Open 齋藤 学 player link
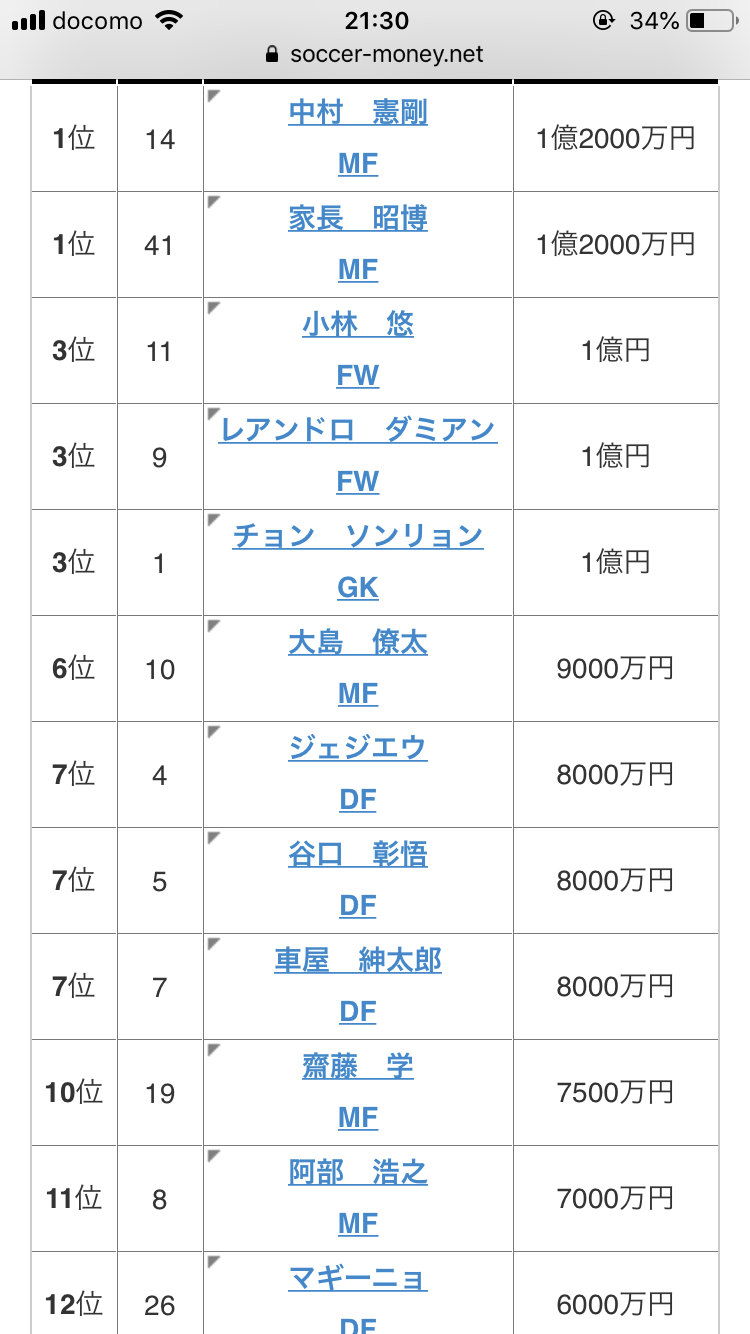The image size is (750, 1334). click(x=358, y=1067)
